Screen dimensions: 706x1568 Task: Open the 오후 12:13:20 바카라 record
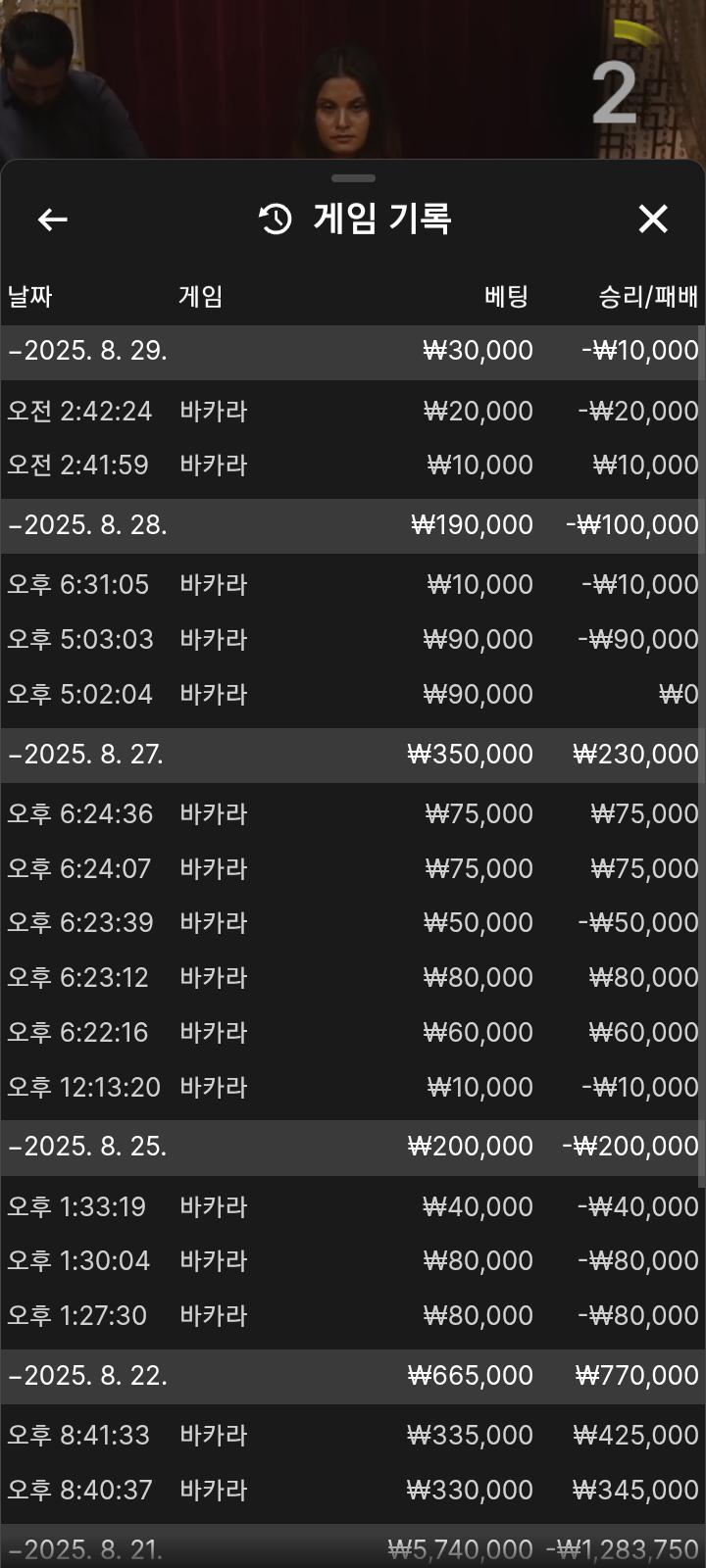[353, 1088]
